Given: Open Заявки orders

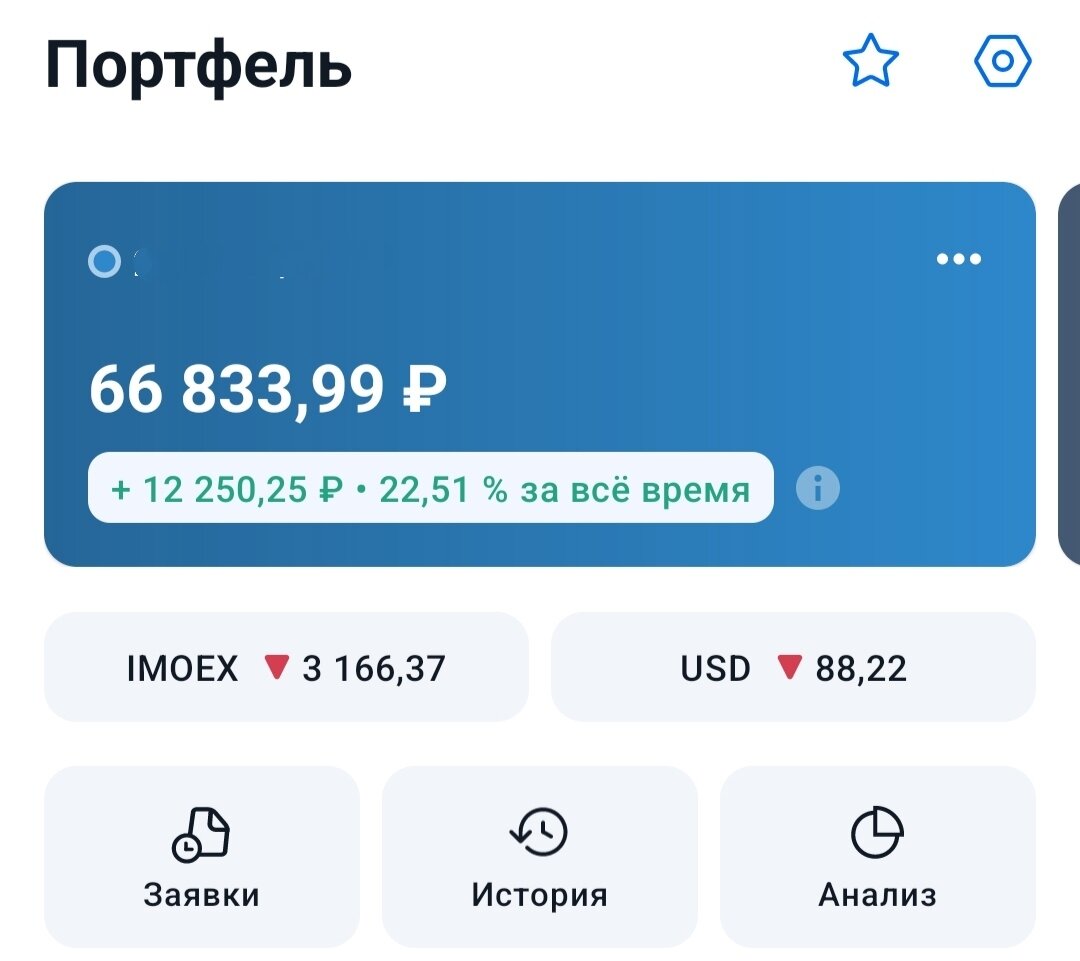Looking at the screenshot, I should click(201, 857).
